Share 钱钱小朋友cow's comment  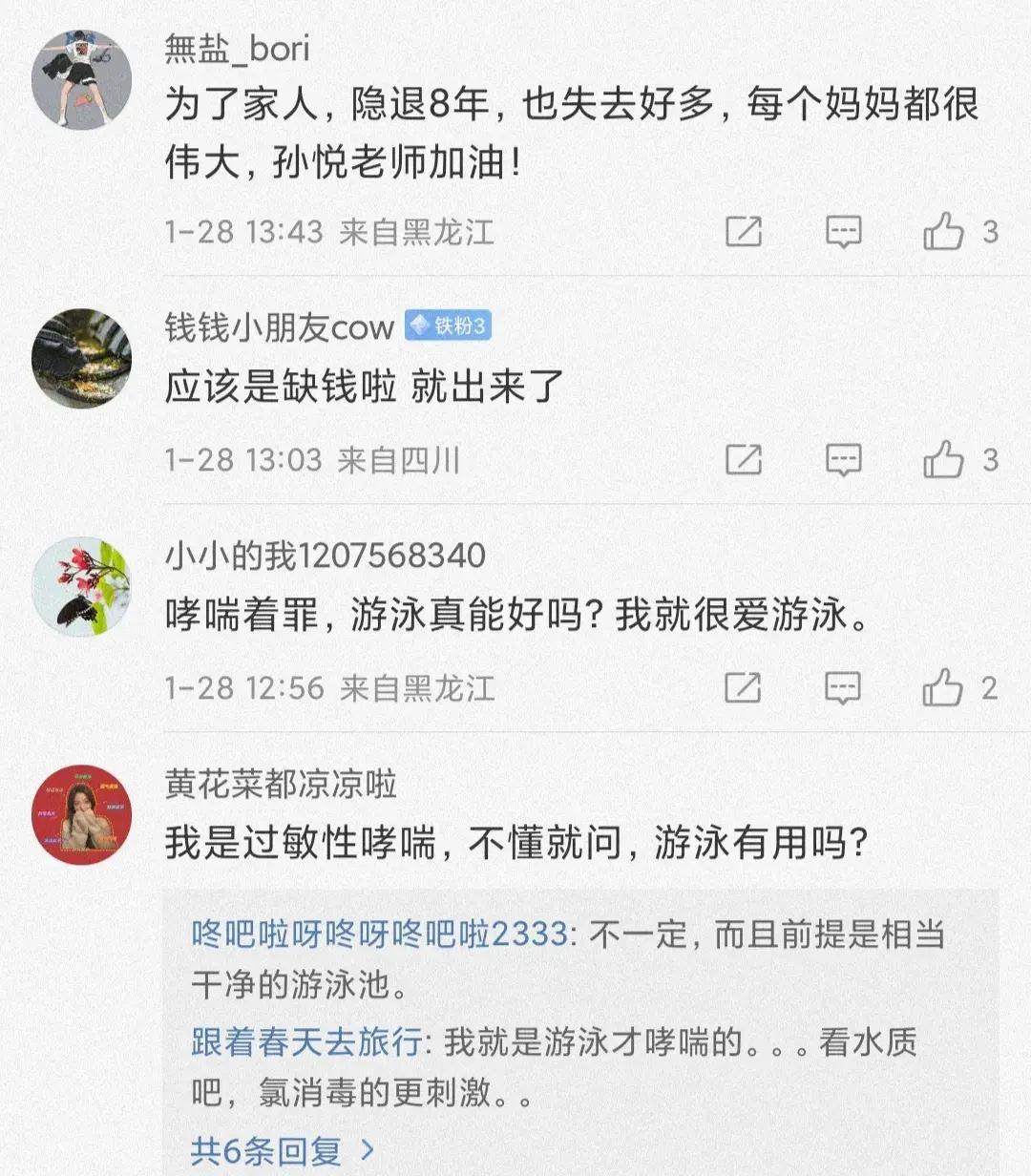tap(744, 460)
